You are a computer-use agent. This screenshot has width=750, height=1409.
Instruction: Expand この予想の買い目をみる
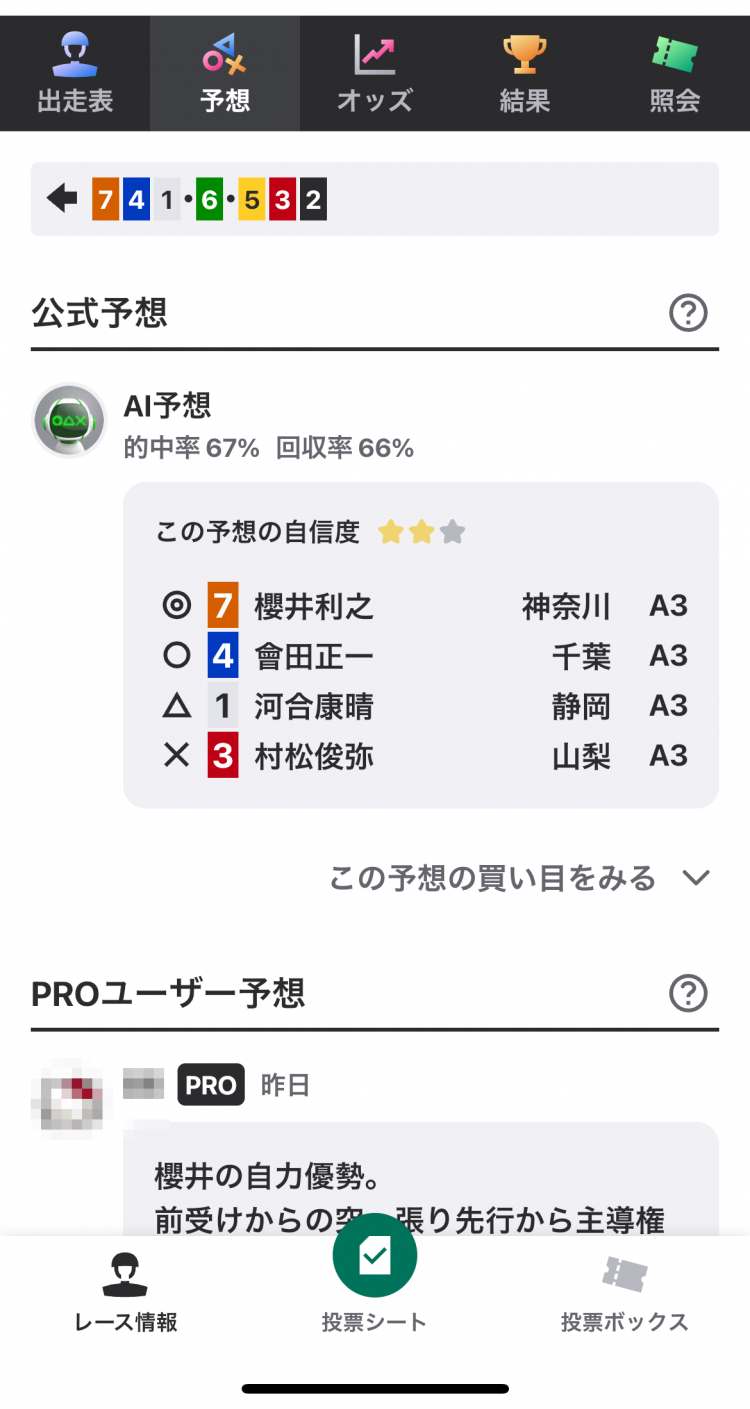(x=519, y=878)
